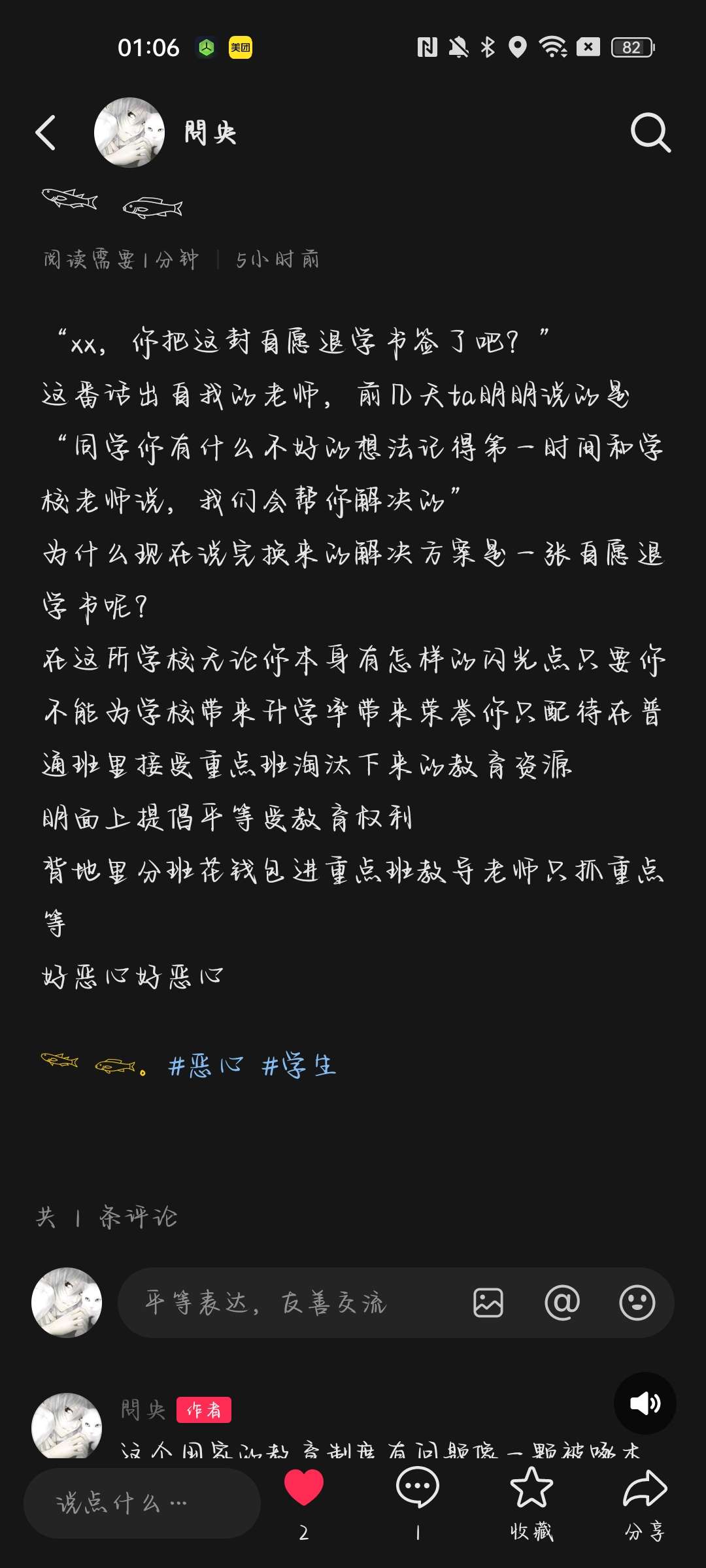This screenshot has height=1568, width=706.
Task: Open author 問央's profile avatar
Action: 129,133
